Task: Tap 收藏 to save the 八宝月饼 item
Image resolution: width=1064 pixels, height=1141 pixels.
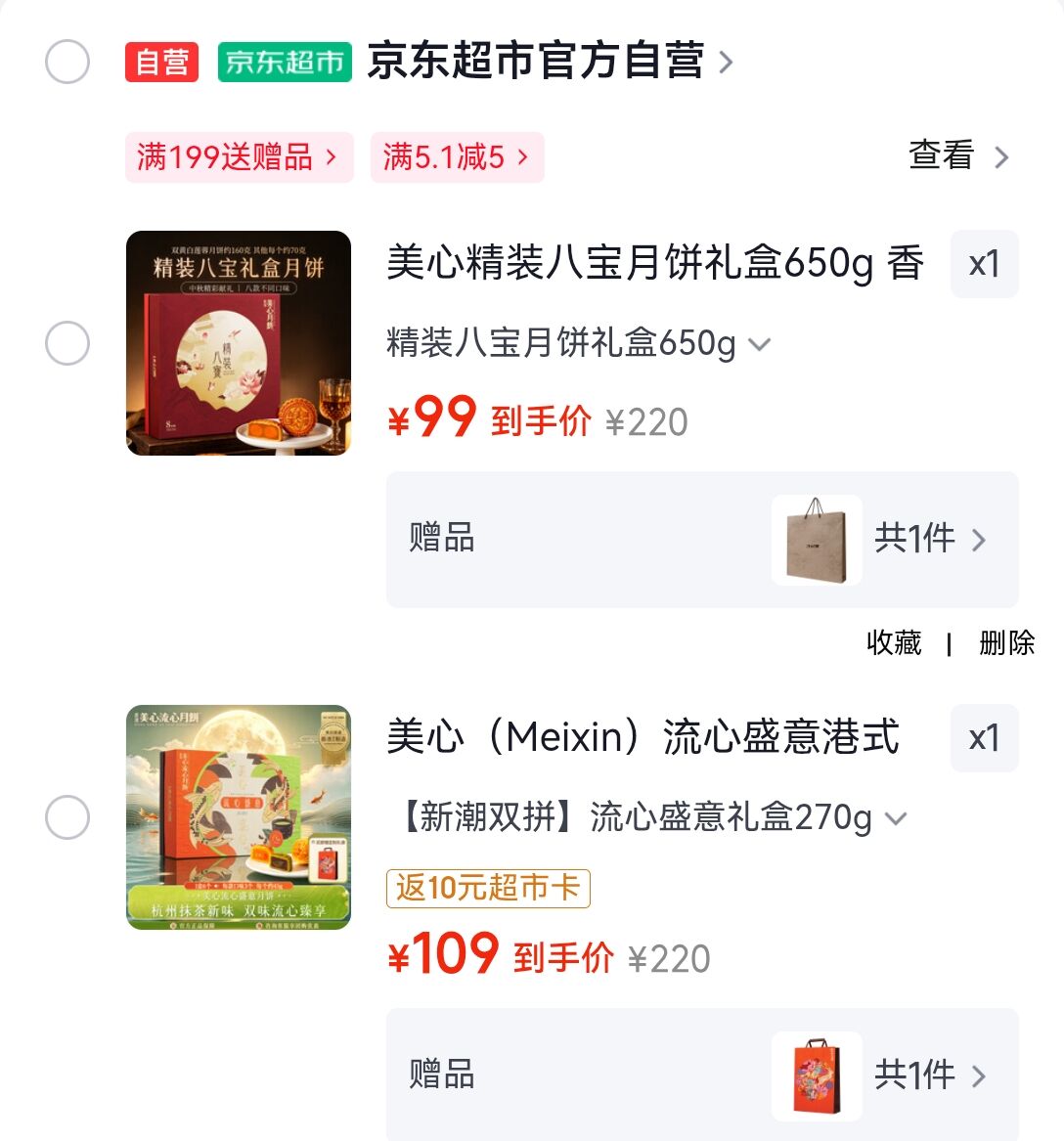Action: coord(894,643)
